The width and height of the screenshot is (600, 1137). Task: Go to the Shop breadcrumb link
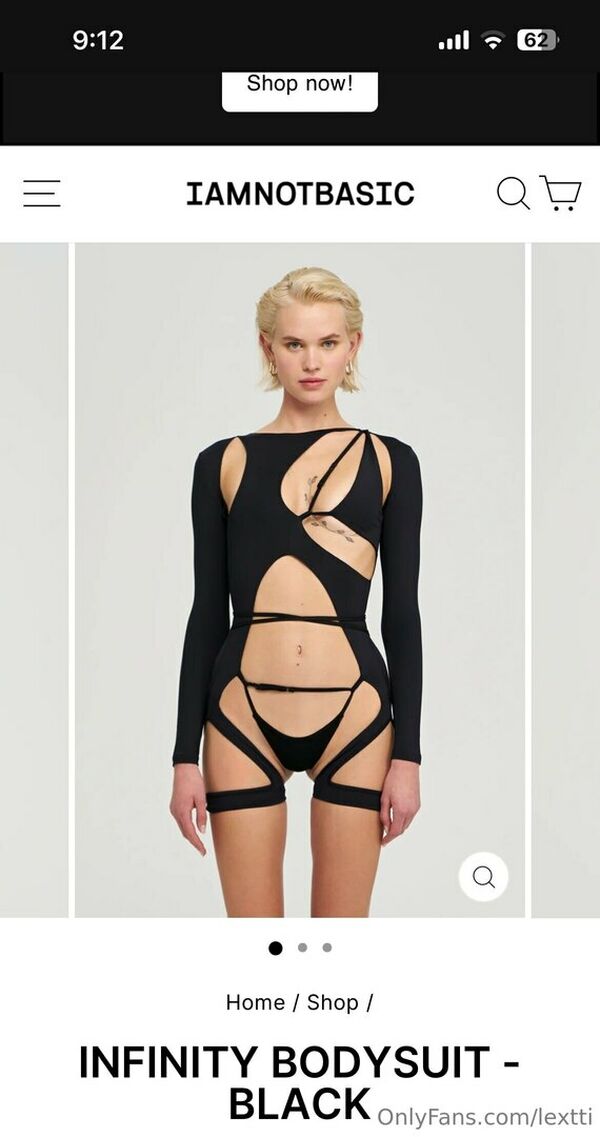332,1003
